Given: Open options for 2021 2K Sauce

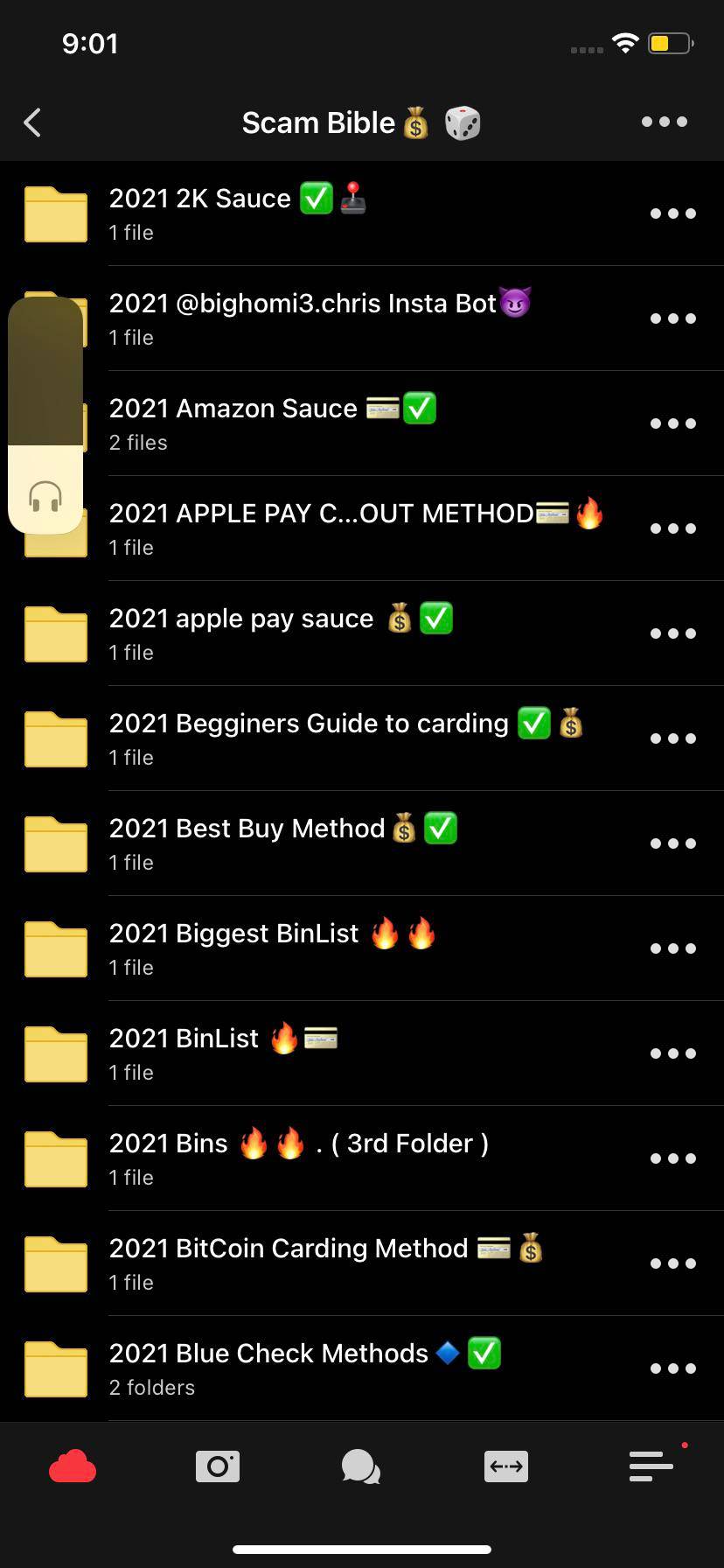Looking at the screenshot, I should (x=673, y=213).
